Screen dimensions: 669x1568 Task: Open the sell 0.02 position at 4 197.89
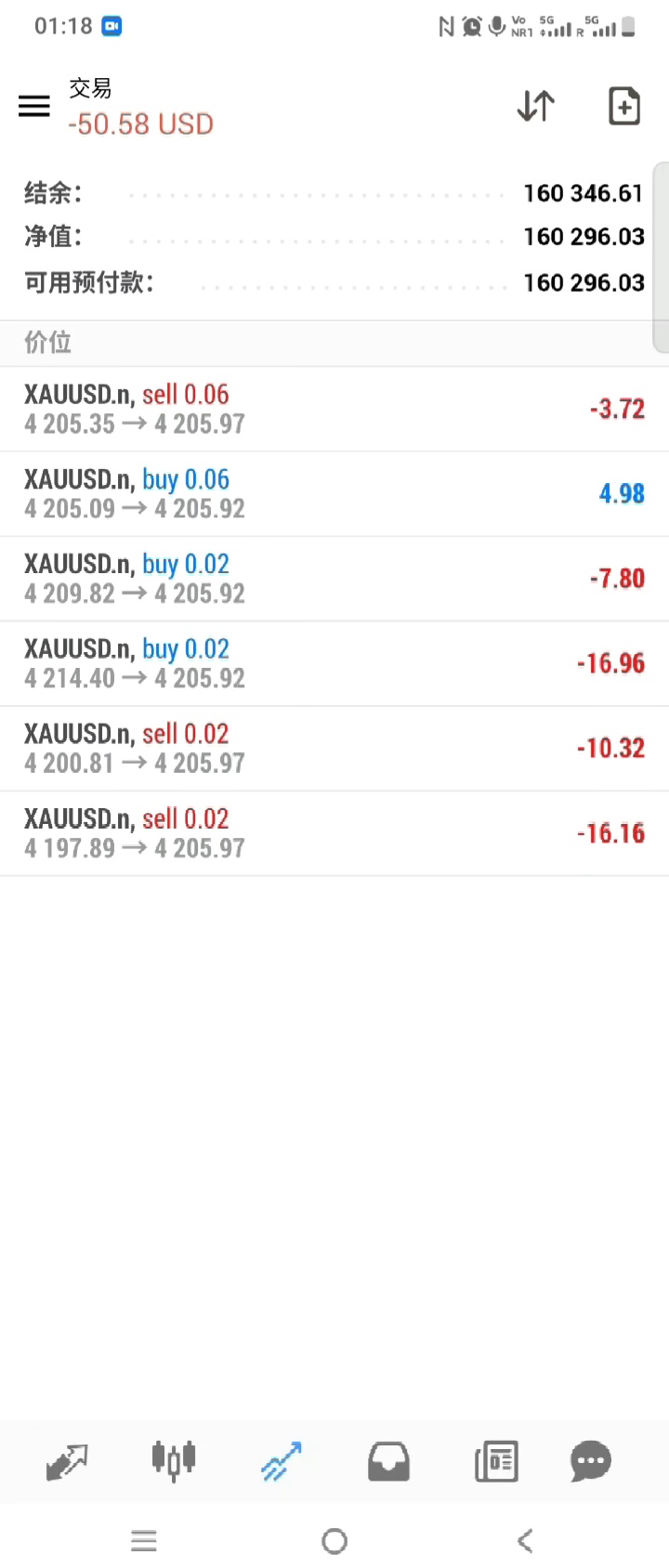pyautogui.click(x=334, y=833)
